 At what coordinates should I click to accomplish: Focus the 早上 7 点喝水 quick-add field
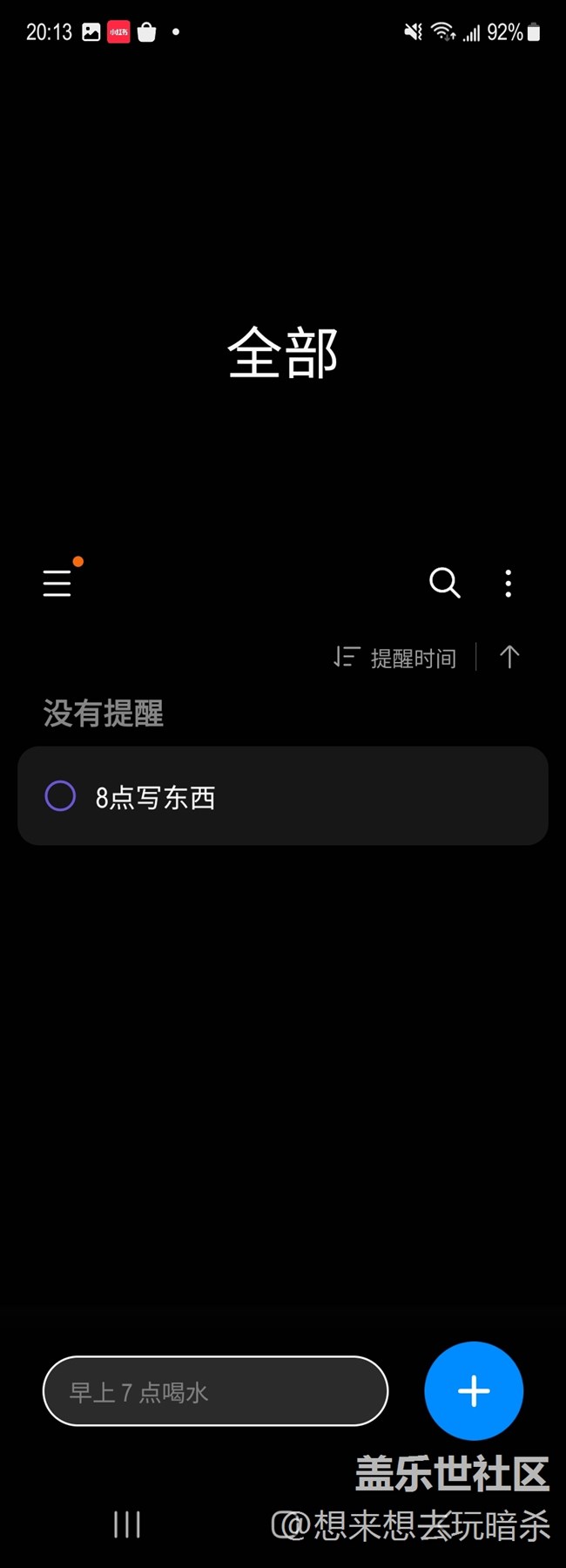215,1391
